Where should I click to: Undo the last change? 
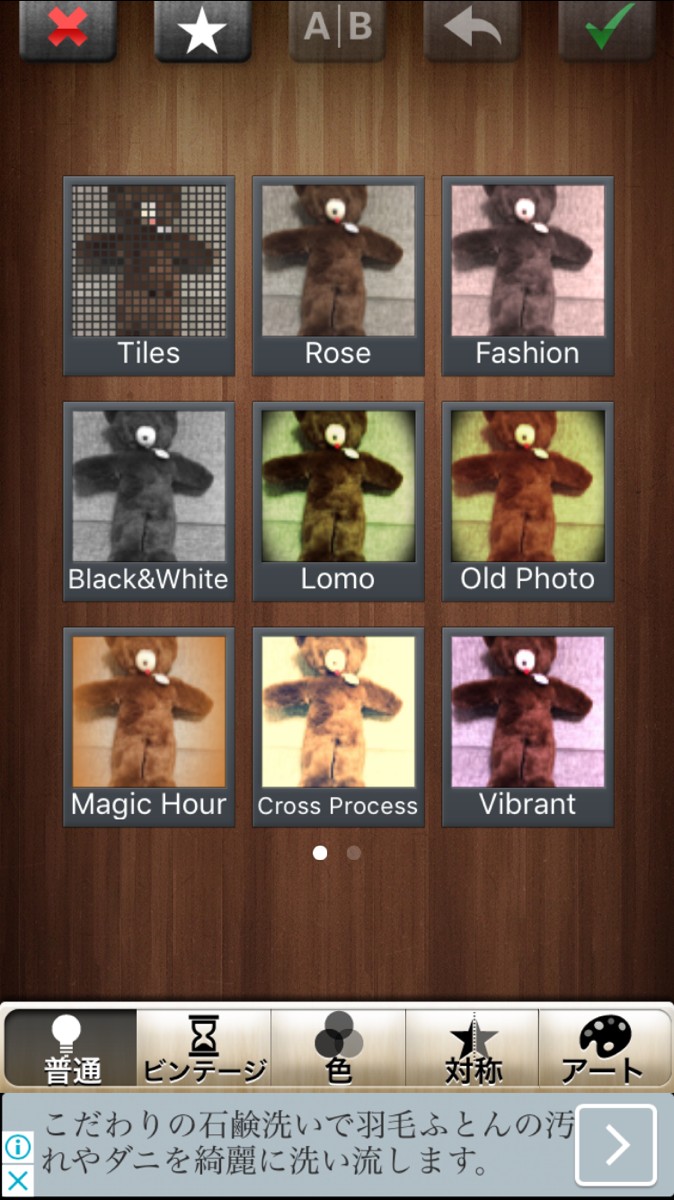(472, 28)
